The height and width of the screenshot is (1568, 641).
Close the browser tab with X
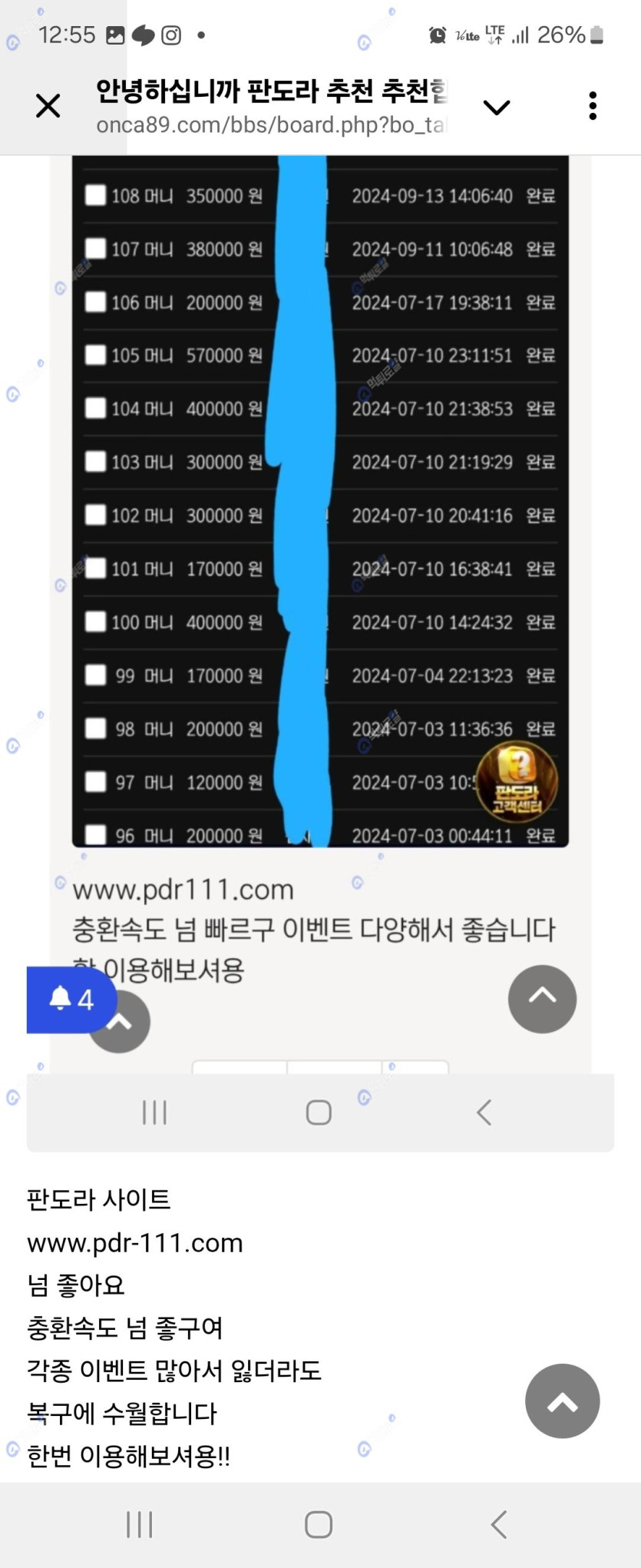click(48, 106)
